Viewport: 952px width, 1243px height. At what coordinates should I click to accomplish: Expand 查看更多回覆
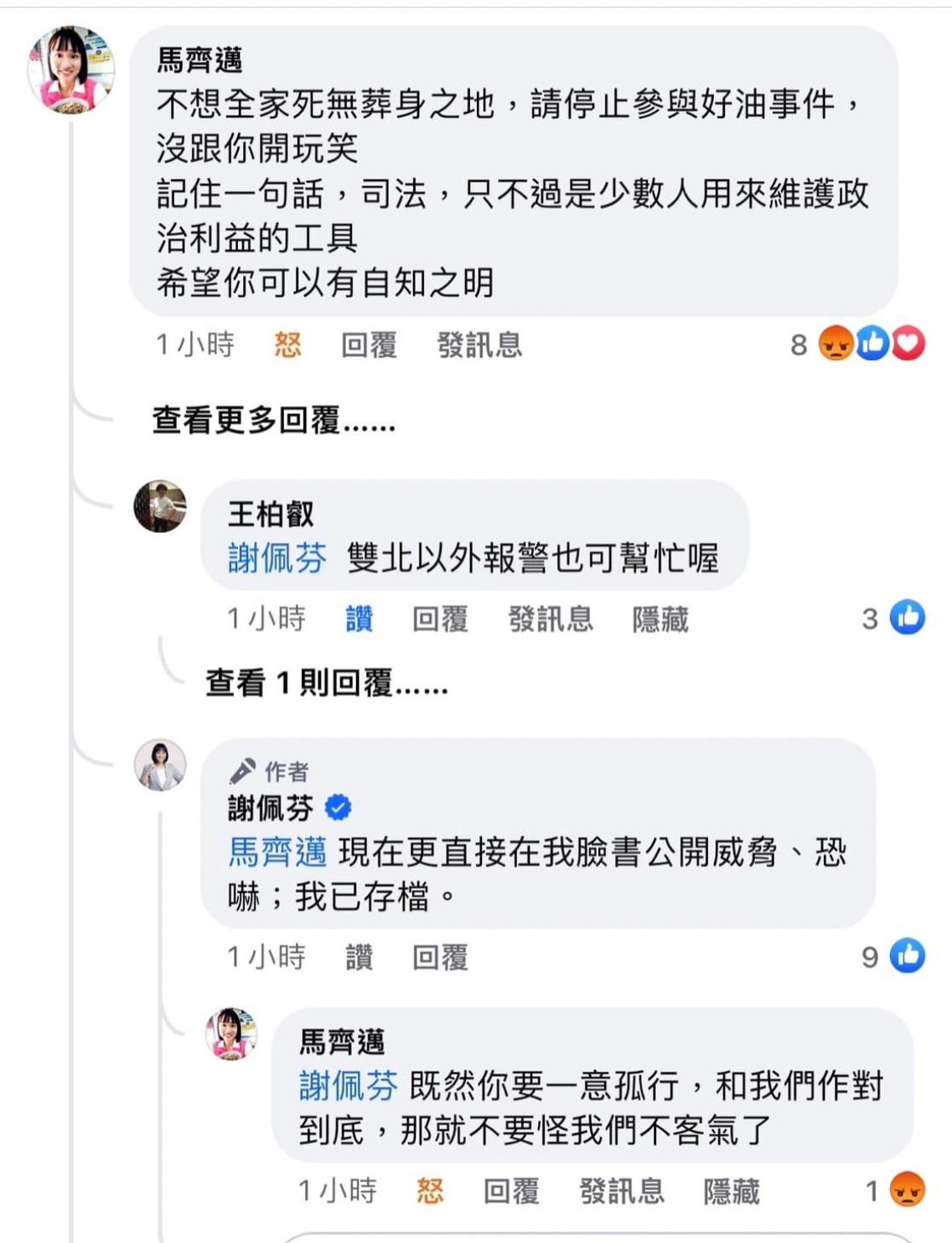coord(273,419)
